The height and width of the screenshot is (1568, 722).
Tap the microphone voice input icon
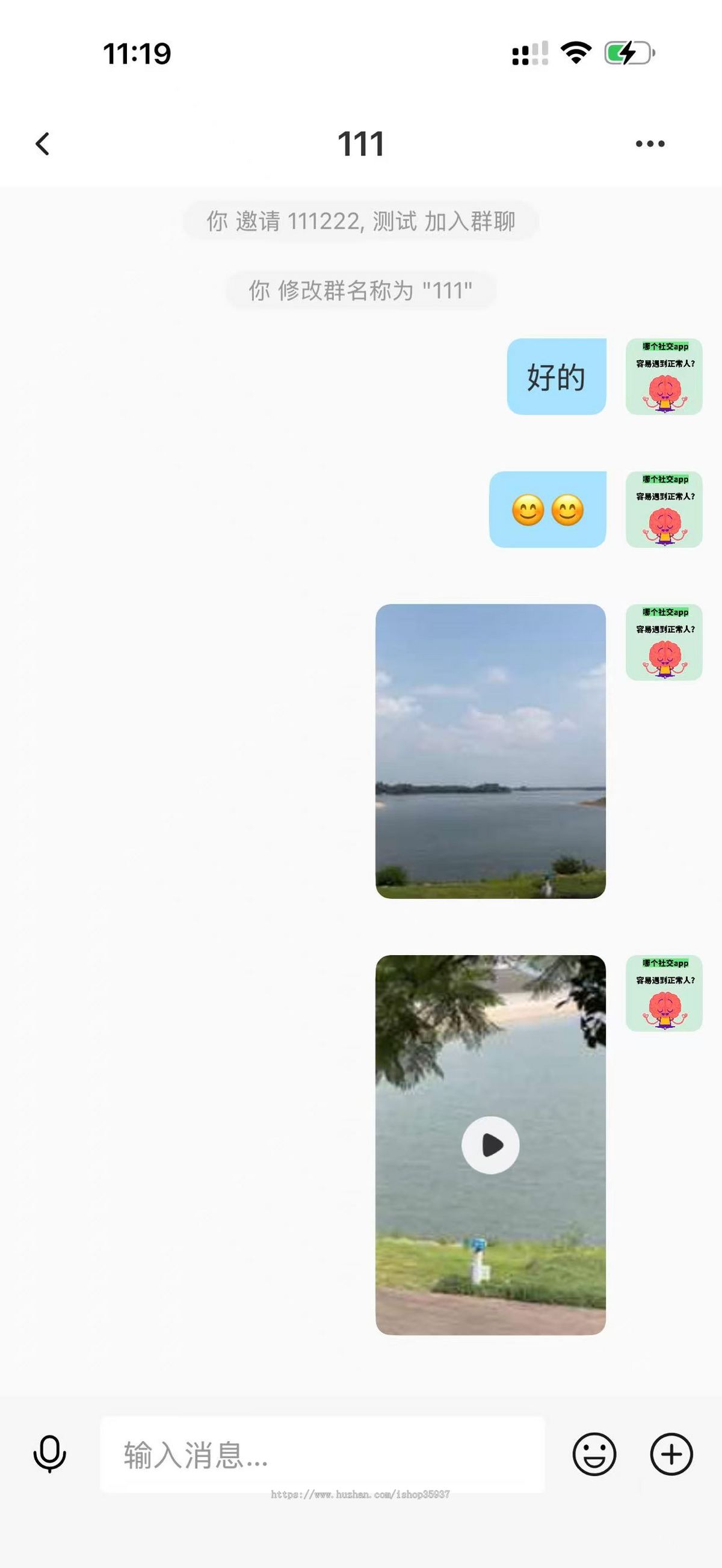click(49, 1454)
